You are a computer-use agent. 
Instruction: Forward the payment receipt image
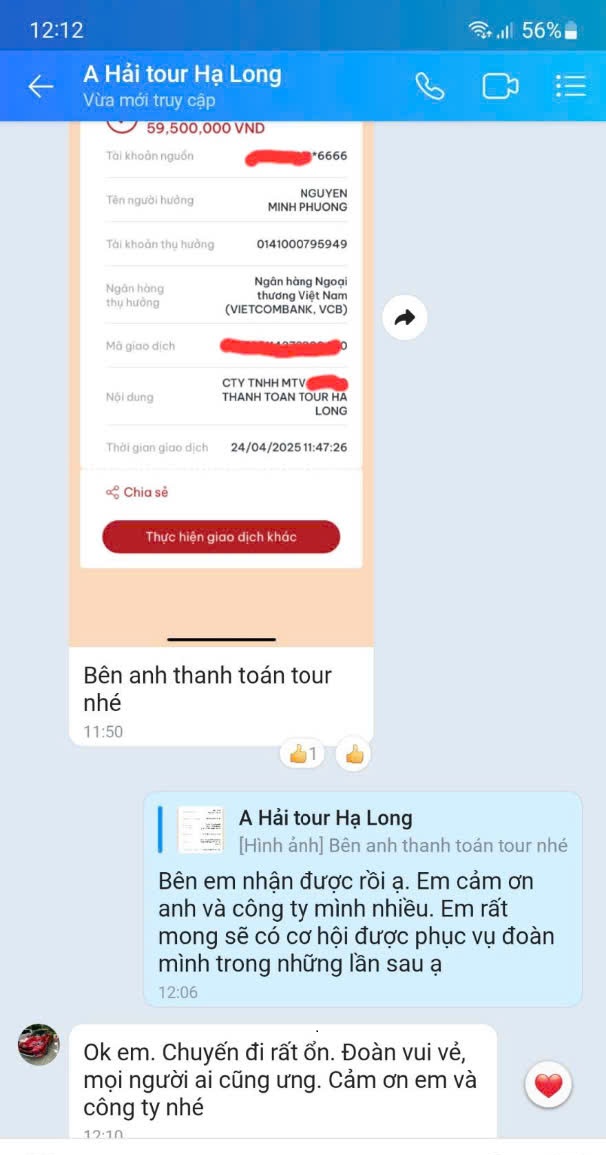405,319
